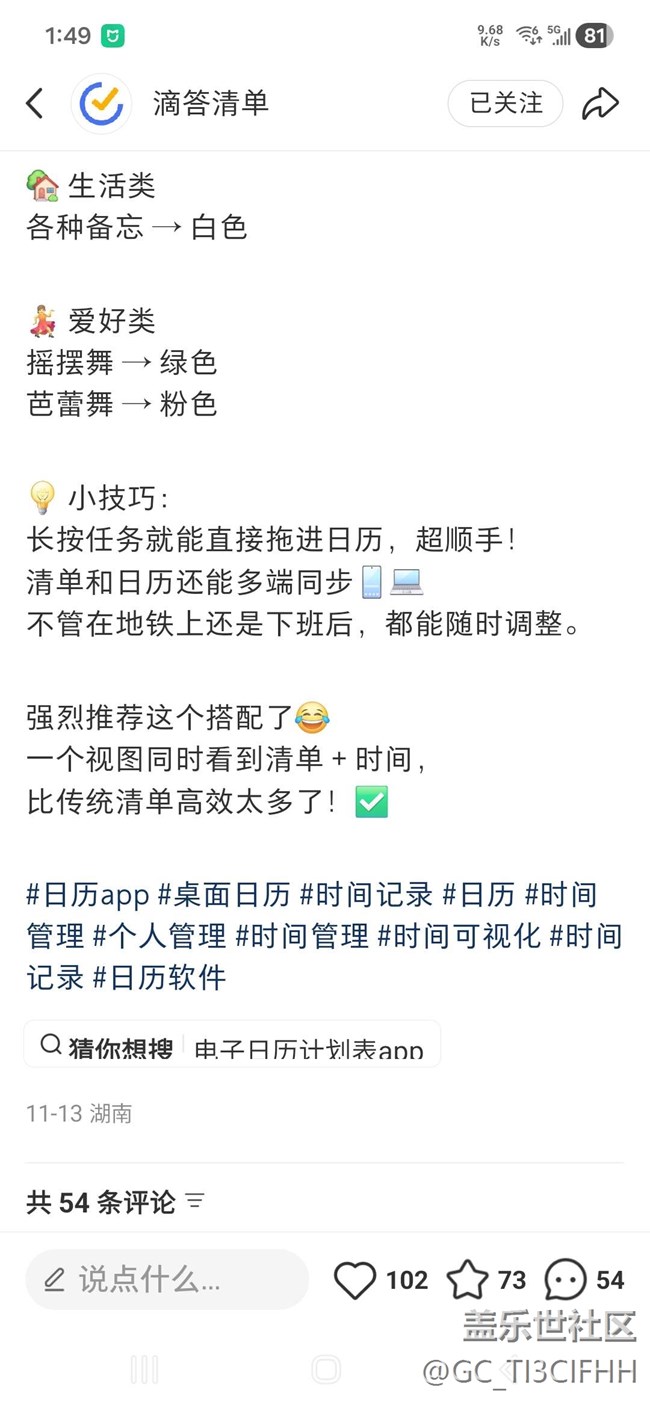Search suggested 电子日历计划表app
Image resolution: width=650 pixels, height=1408 pixels.
tap(308, 1048)
